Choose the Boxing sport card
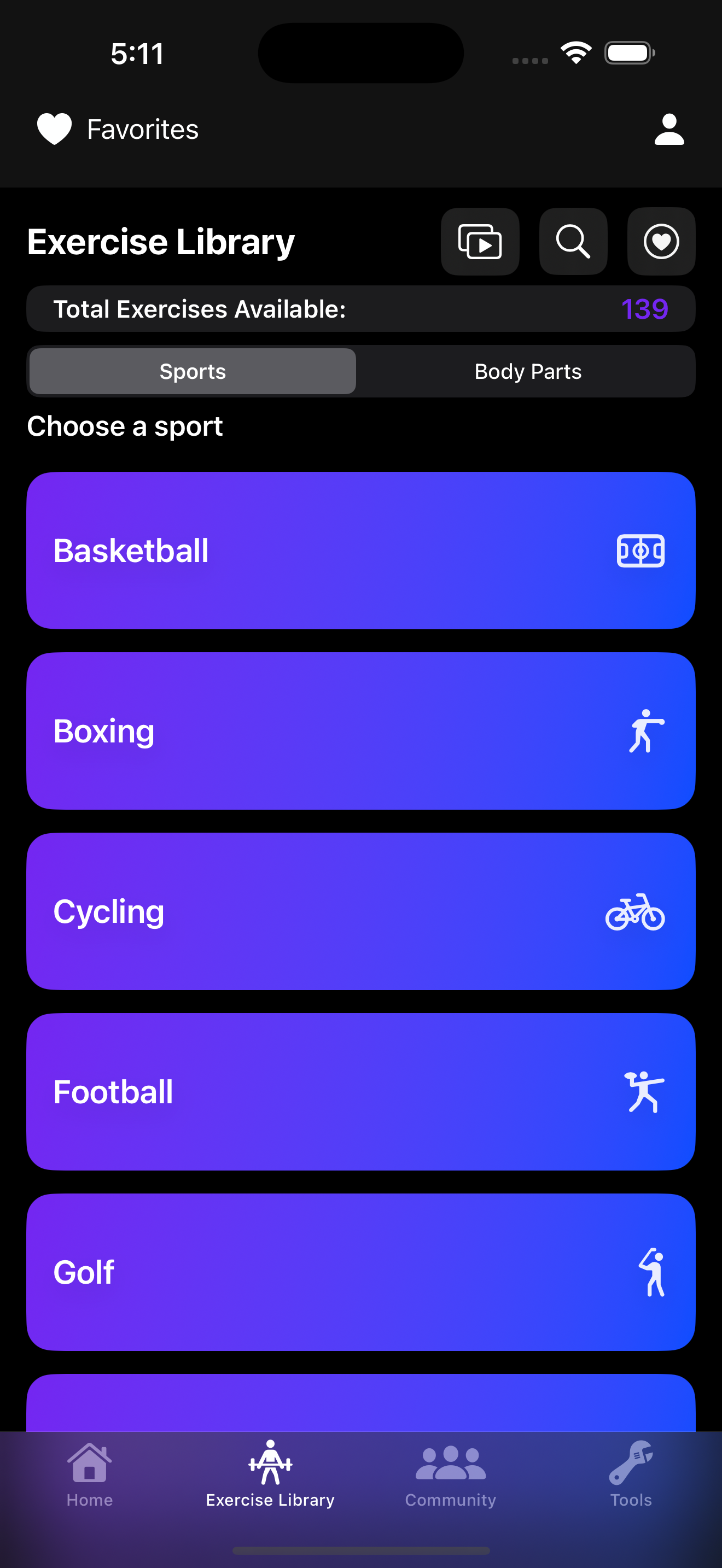 [361, 730]
